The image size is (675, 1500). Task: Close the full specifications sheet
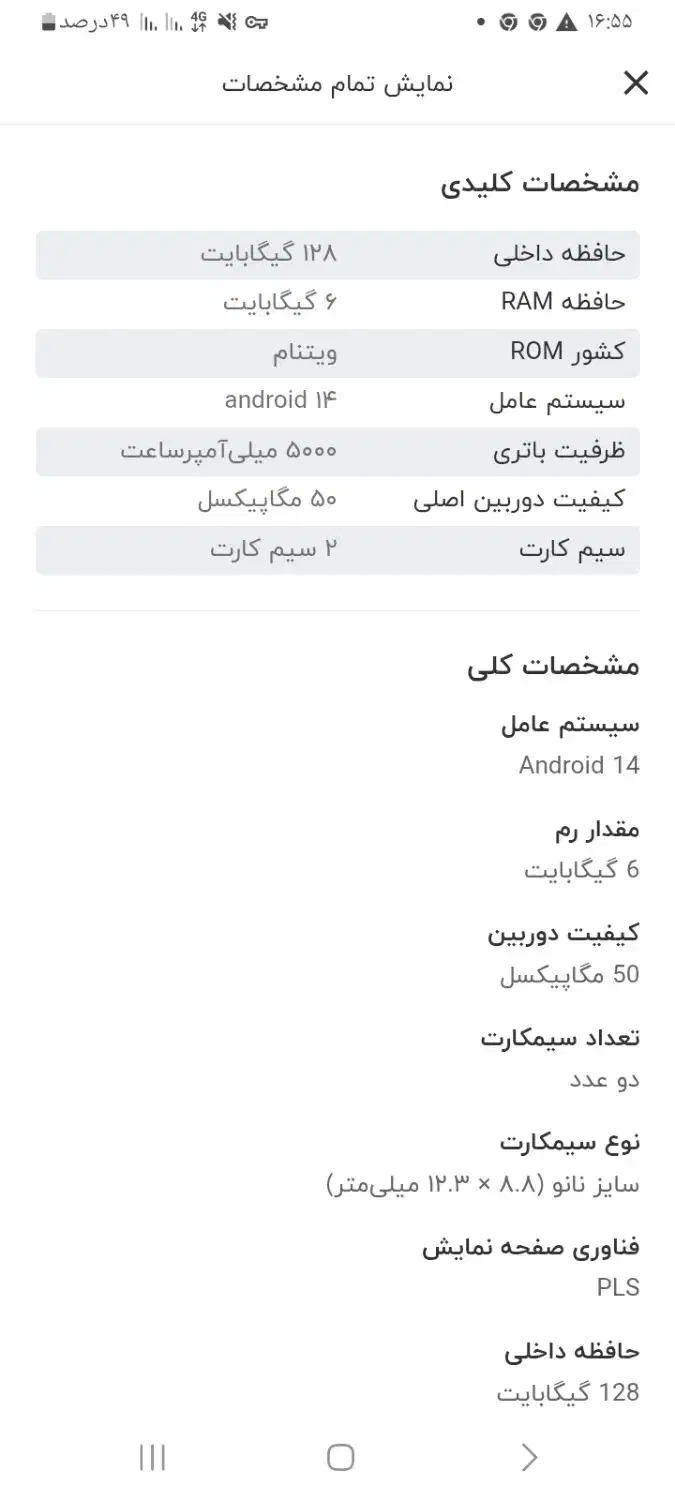636,83
